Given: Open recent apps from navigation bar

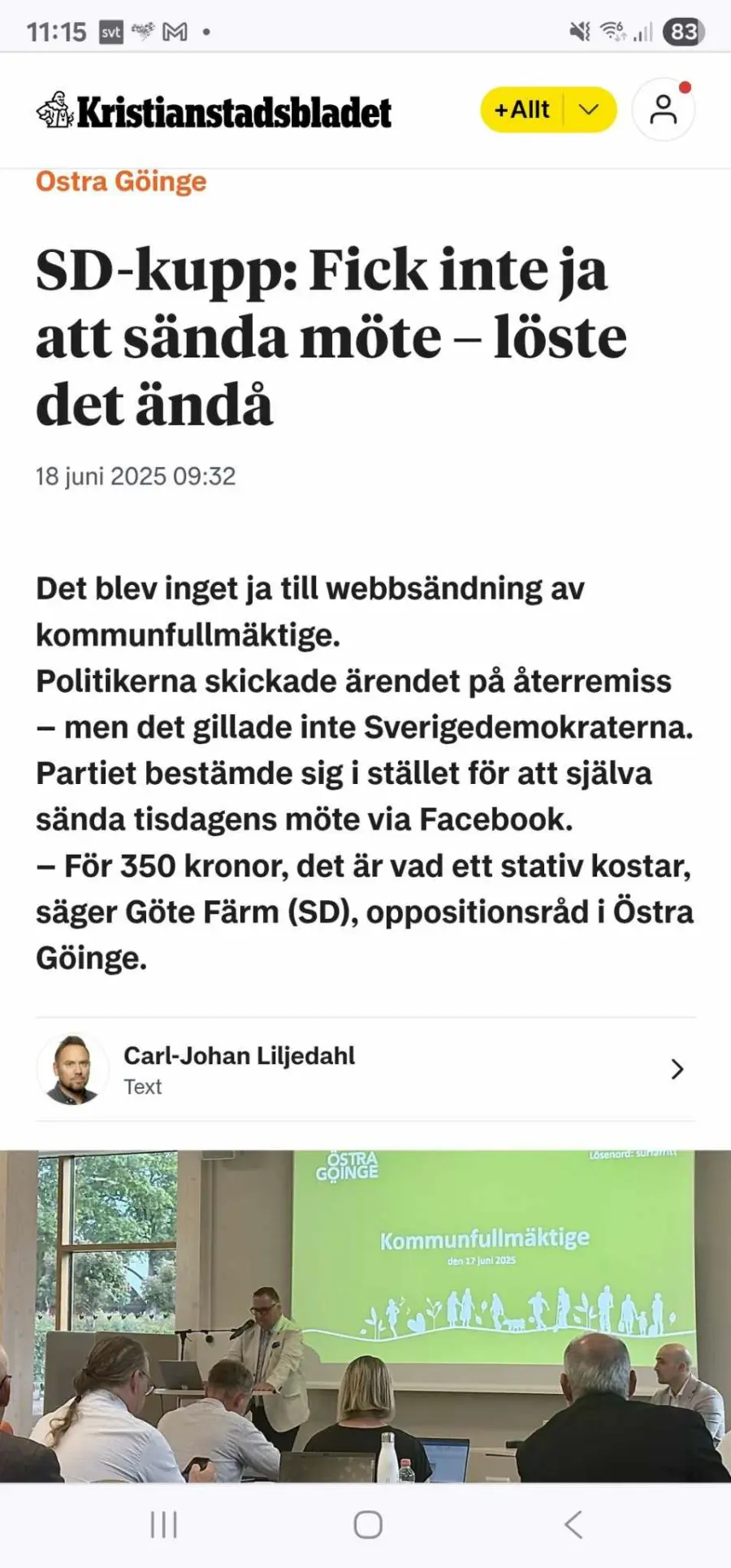Looking at the screenshot, I should (163, 1525).
